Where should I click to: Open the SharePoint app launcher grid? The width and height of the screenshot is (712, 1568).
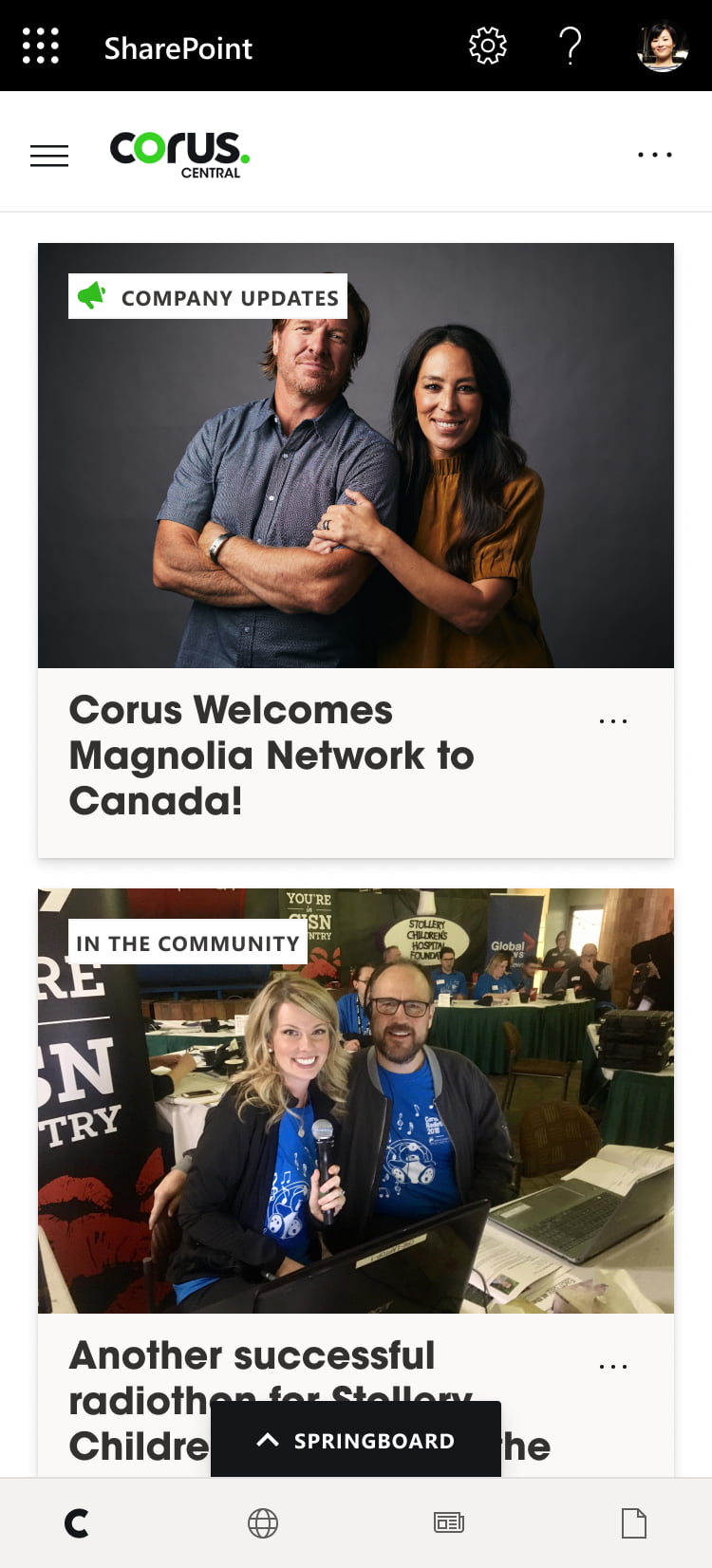[x=41, y=46]
